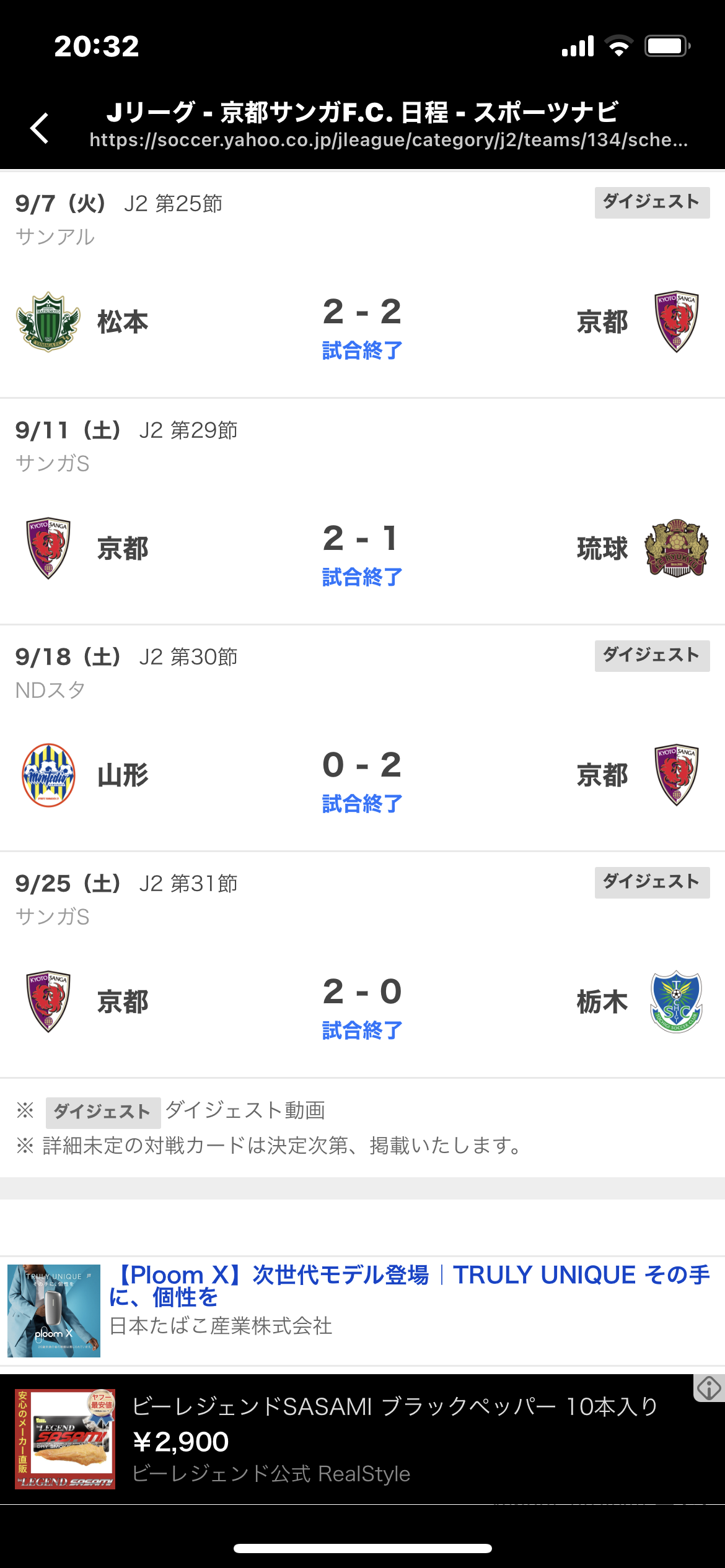Open the digest video for the 9/7 match
The height and width of the screenshot is (1568, 725).
click(651, 203)
